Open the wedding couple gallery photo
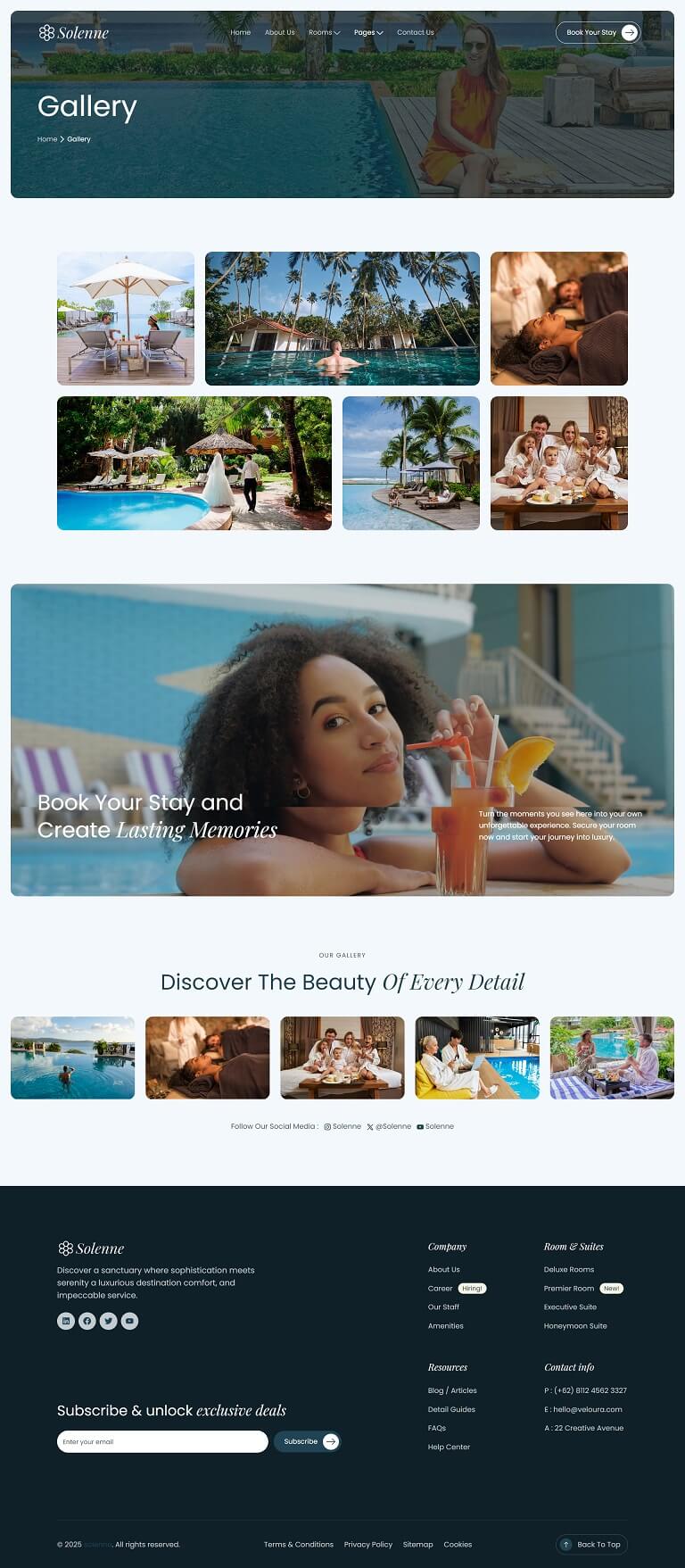 coord(194,463)
